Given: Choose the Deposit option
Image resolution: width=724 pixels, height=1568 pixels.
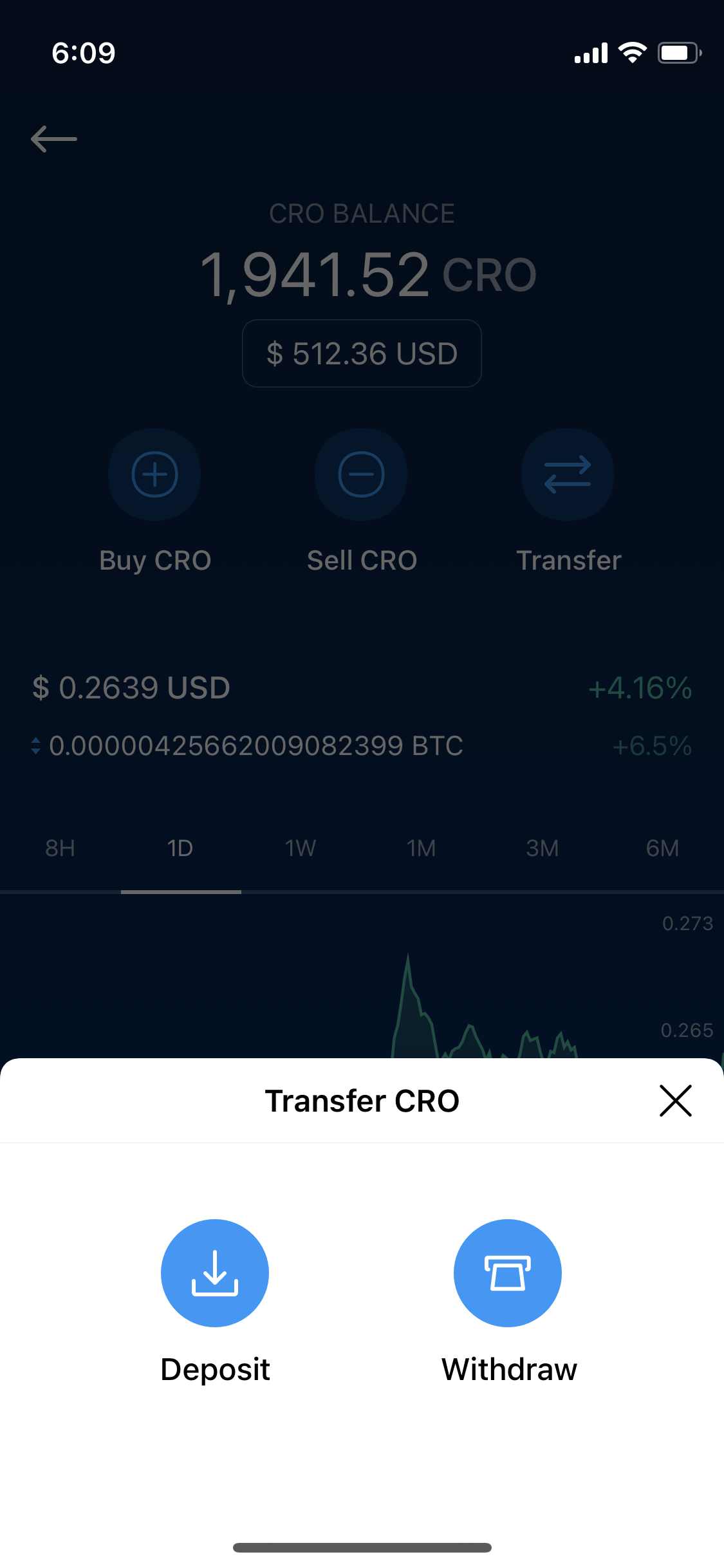Looking at the screenshot, I should click(215, 1273).
